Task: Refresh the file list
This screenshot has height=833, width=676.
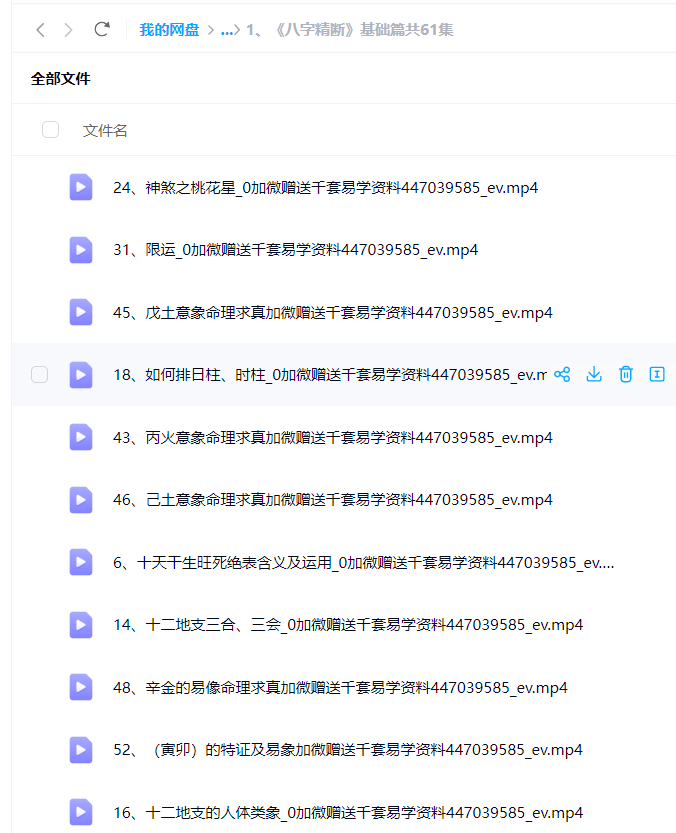Action: pyautogui.click(x=101, y=30)
